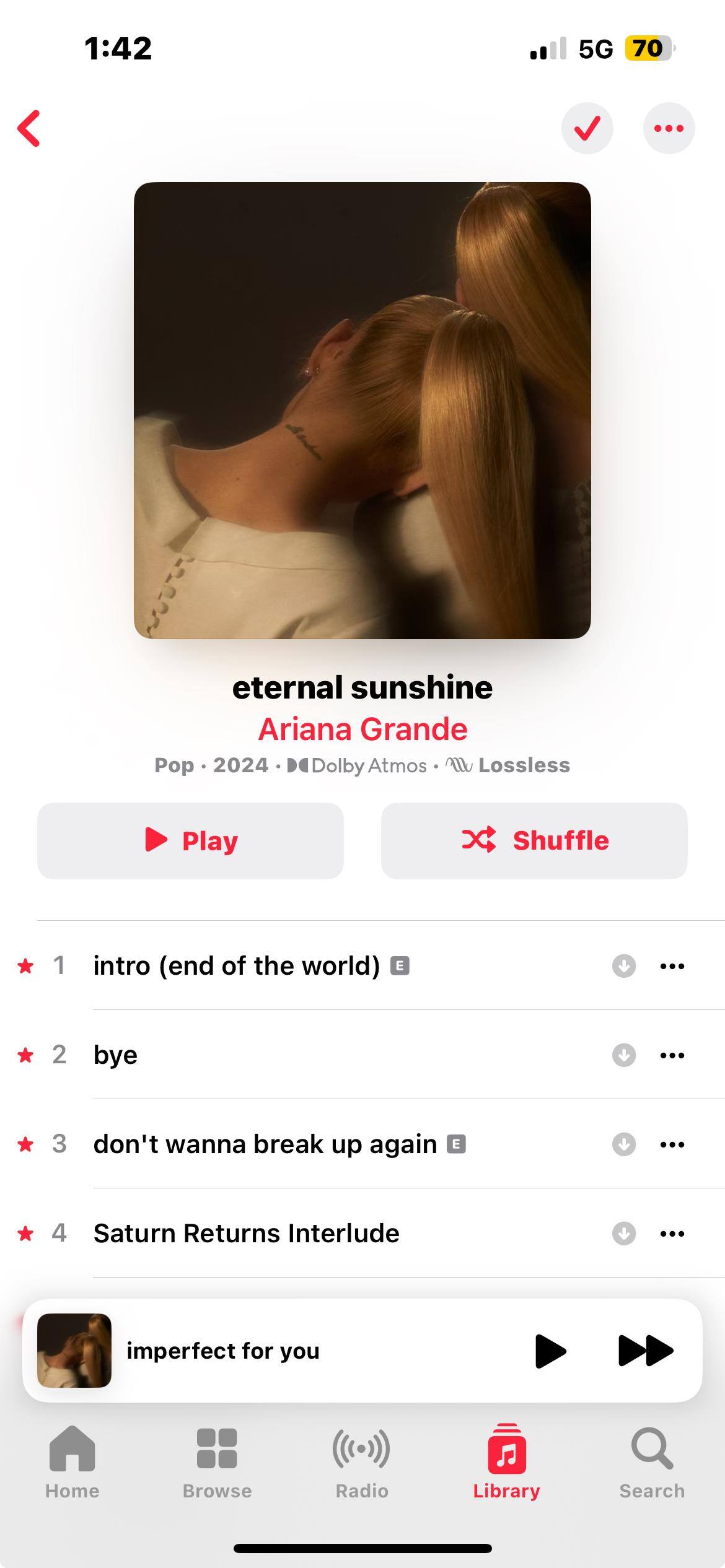Open more options for Saturn Returns Interlude
Viewport: 725px width, 1568px height.
coord(672,1233)
